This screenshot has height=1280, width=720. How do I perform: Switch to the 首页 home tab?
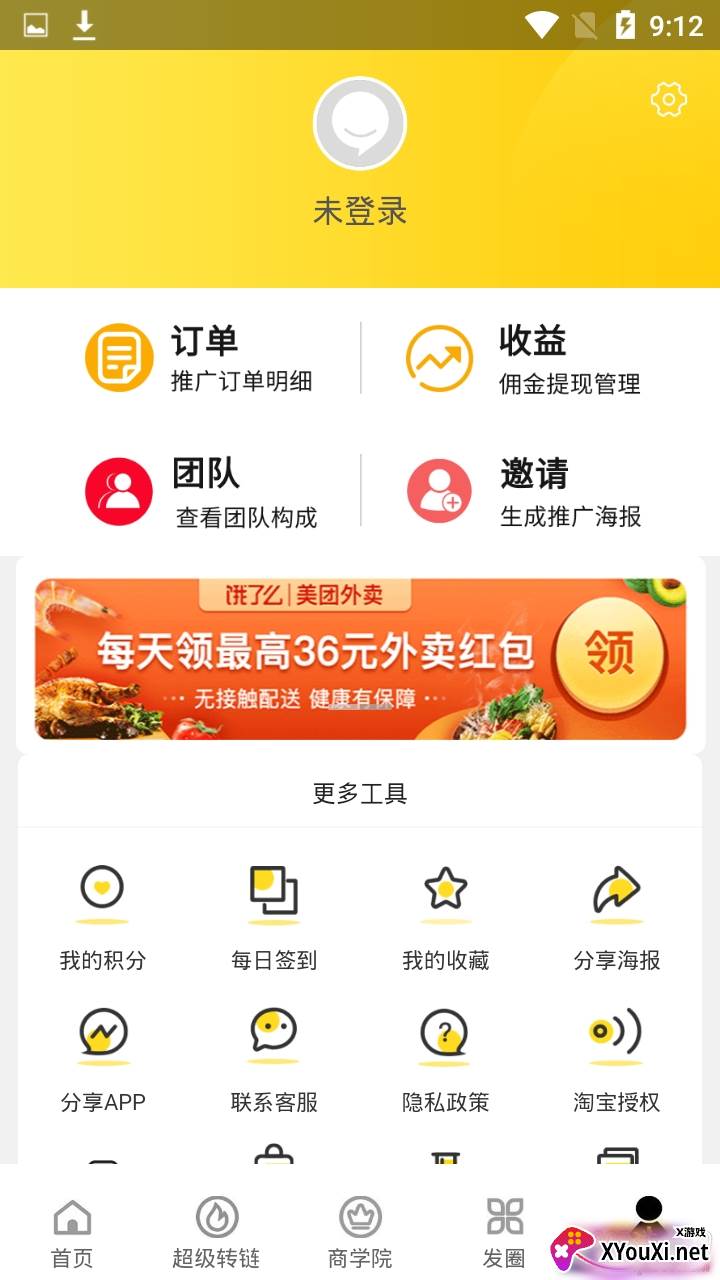[72, 1232]
